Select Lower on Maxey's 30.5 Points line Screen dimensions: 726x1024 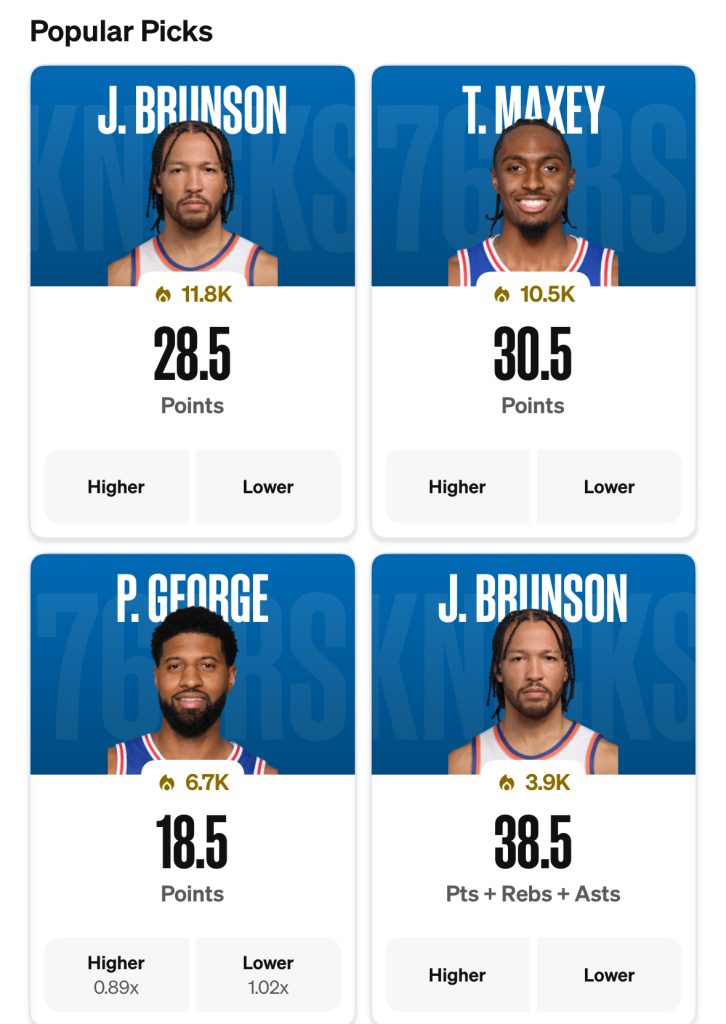(x=609, y=486)
